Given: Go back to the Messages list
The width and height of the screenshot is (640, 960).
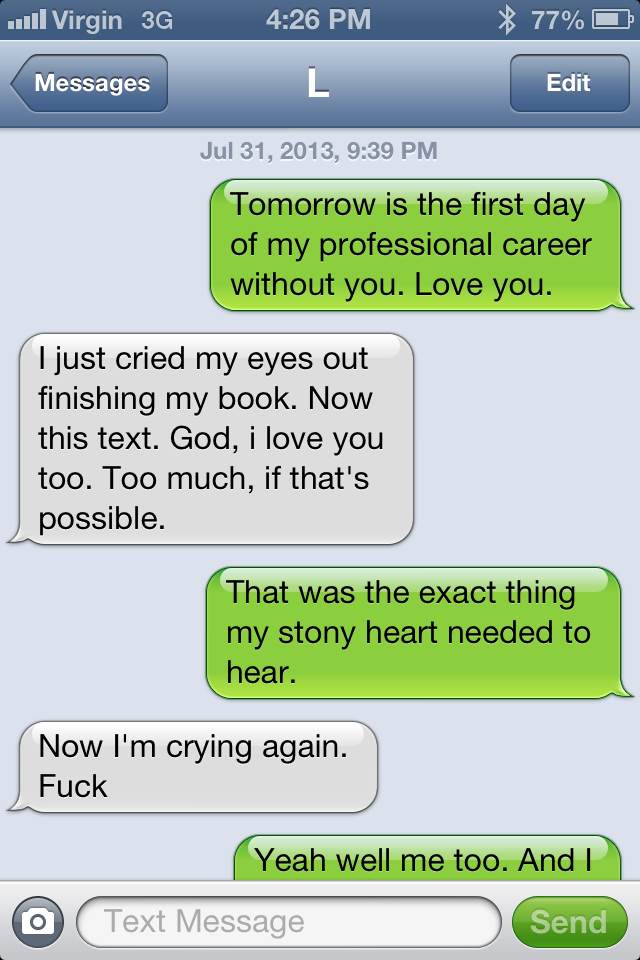Looking at the screenshot, I should pyautogui.click(x=90, y=83).
